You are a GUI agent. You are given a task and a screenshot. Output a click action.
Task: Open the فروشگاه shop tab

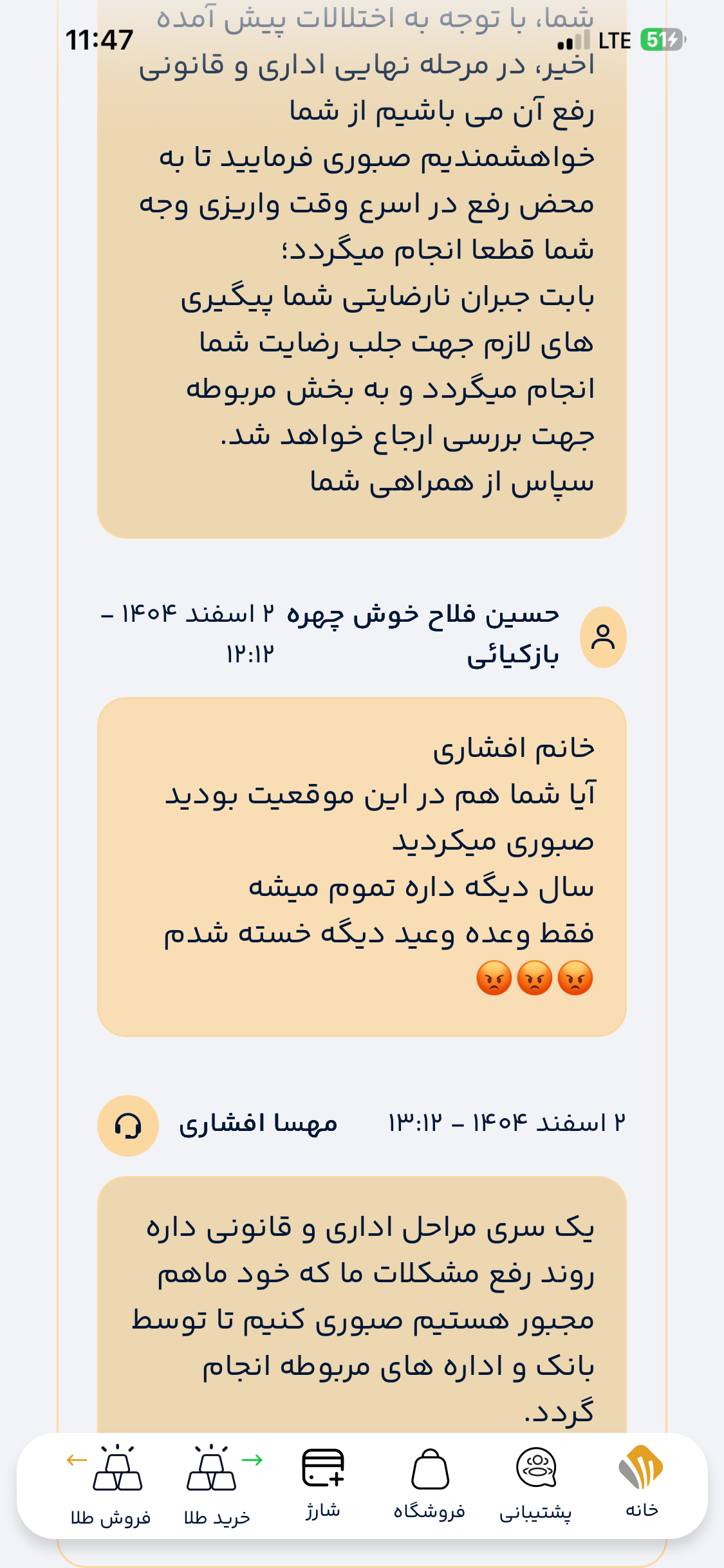point(429,1482)
